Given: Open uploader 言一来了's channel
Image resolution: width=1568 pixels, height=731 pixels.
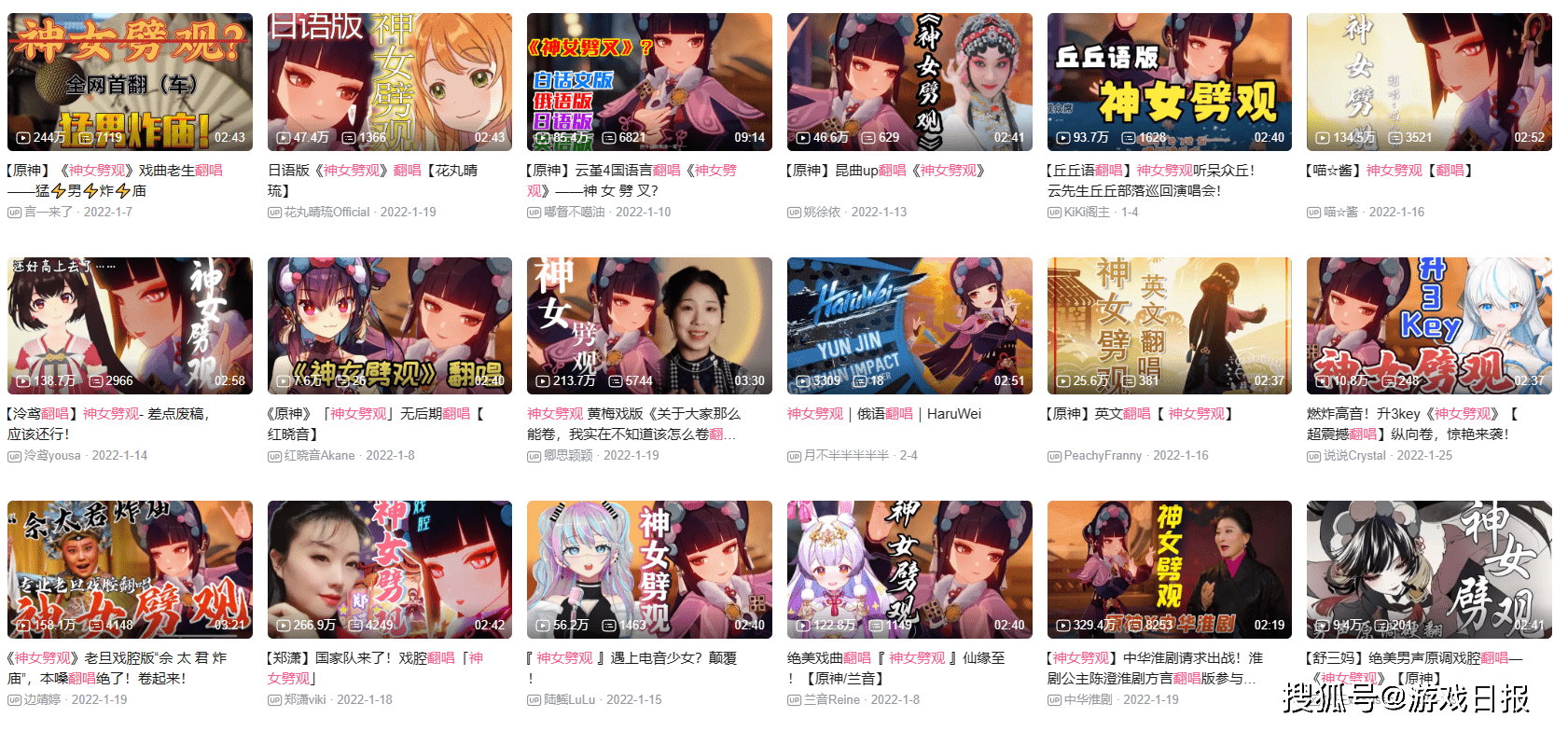Looking at the screenshot, I should pos(49,212).
